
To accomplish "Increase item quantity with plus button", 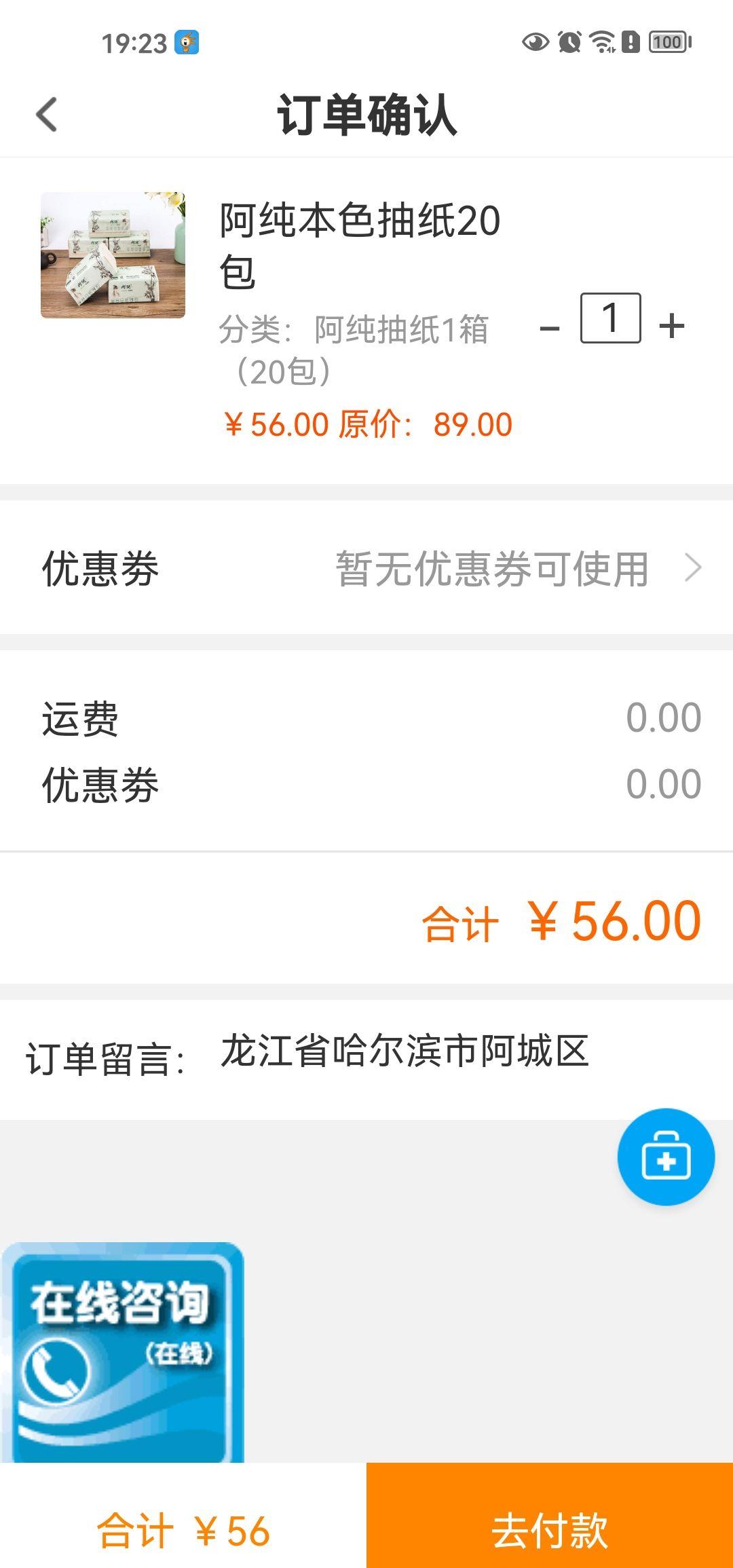I will [x=672, y=326].
